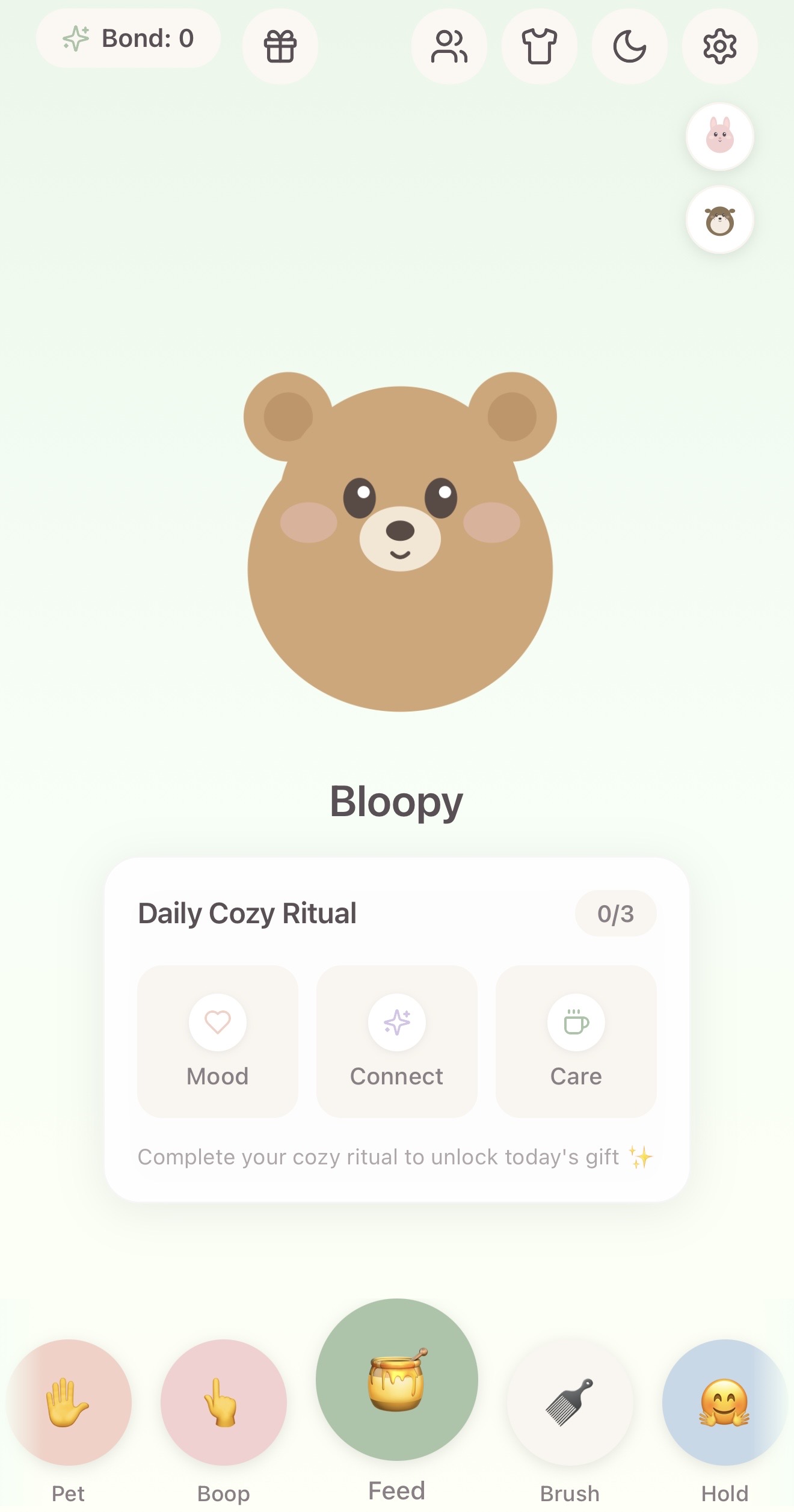Hold Bloopy with the hugging face icon
794x1512 pixels.
(724, 1401)
